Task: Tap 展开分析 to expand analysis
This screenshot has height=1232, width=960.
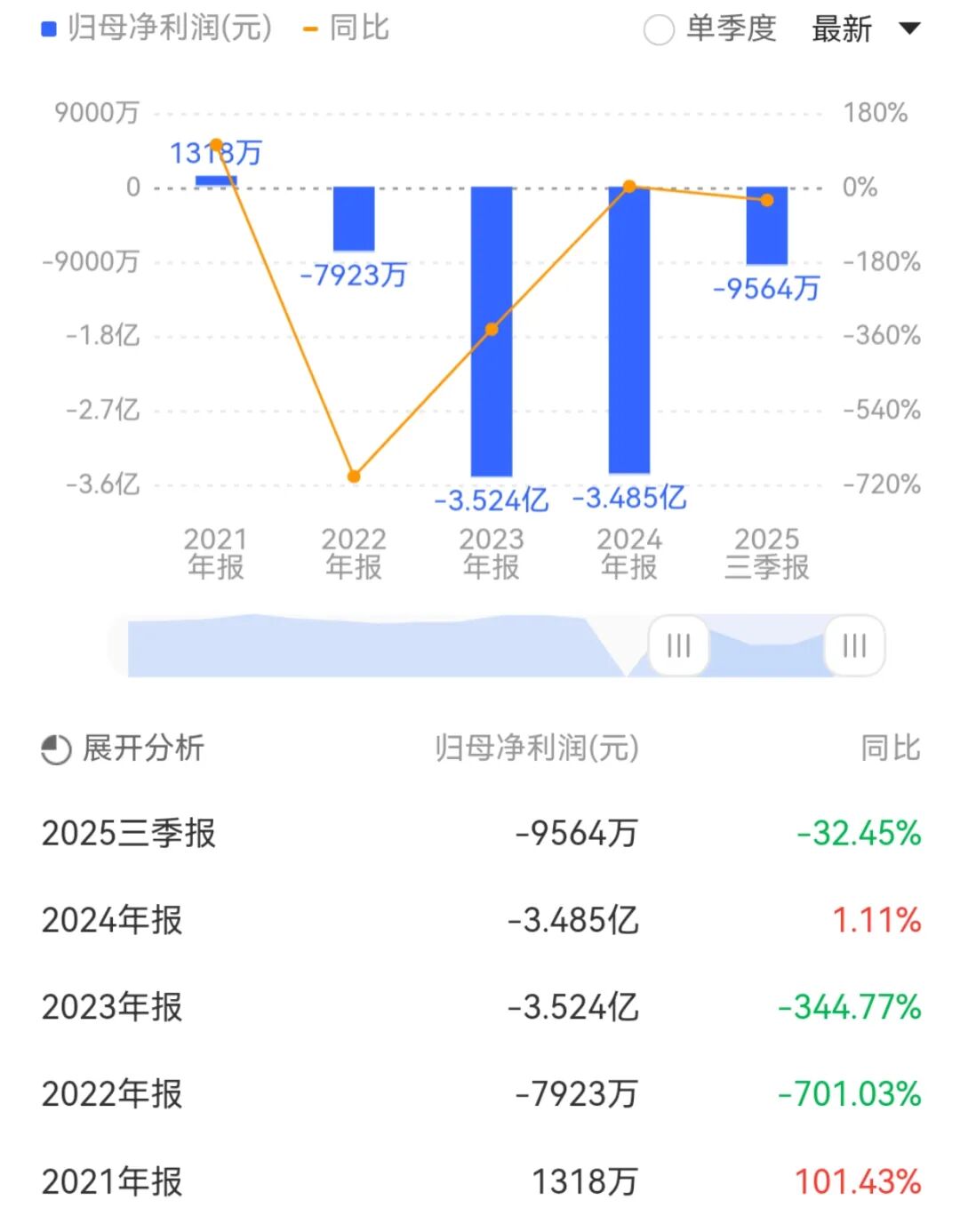Action: (123, 748)
